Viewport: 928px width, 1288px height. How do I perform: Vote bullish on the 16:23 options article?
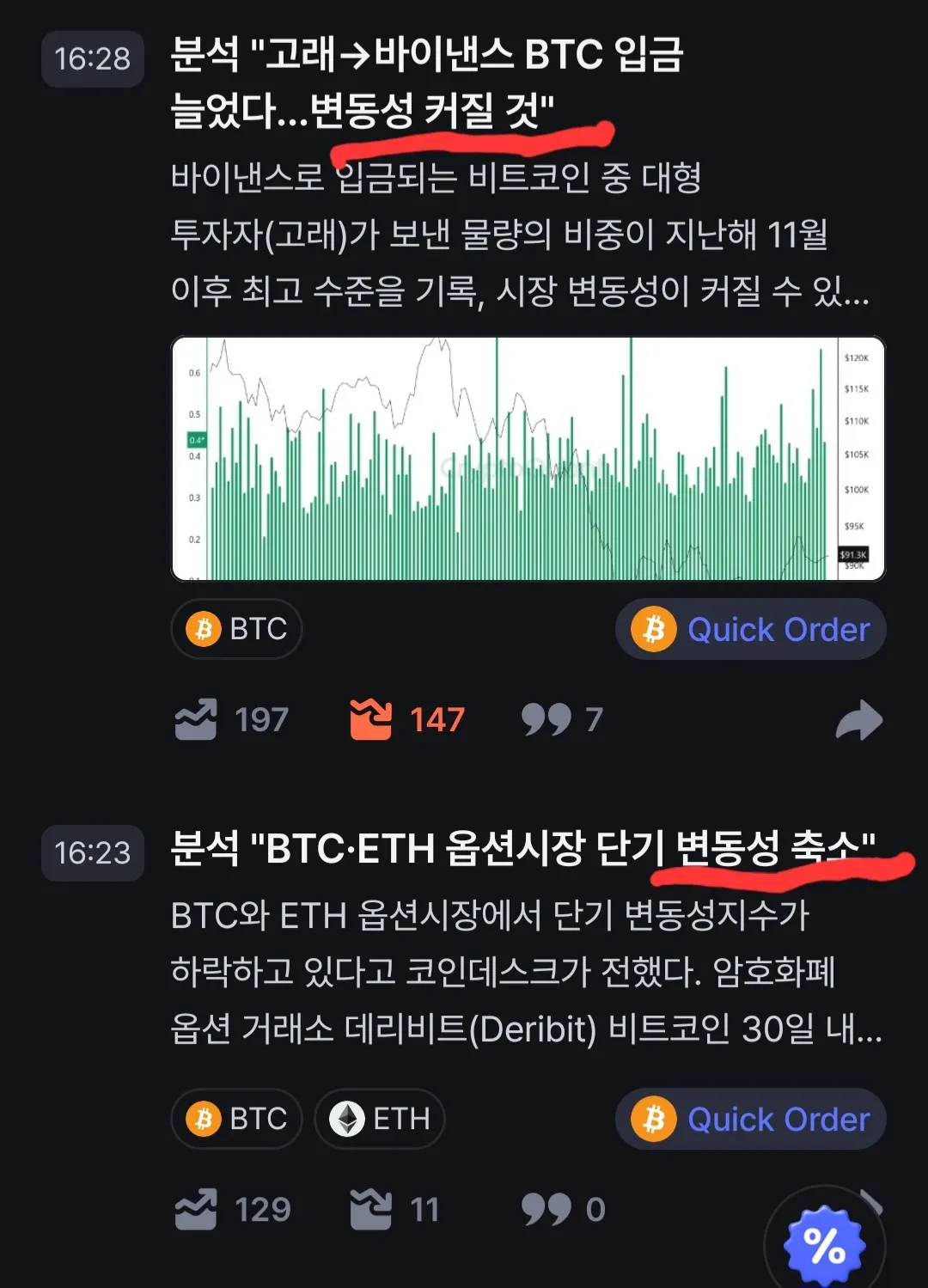pos(232,1210)
